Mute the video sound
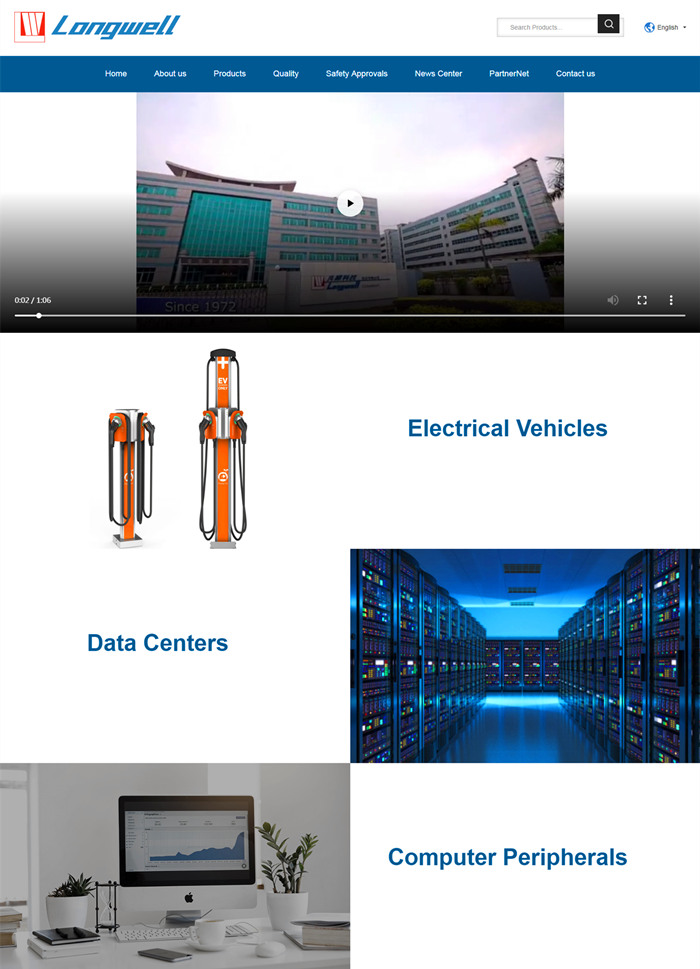This screenshot has height=969, width=700. [613, 300]
